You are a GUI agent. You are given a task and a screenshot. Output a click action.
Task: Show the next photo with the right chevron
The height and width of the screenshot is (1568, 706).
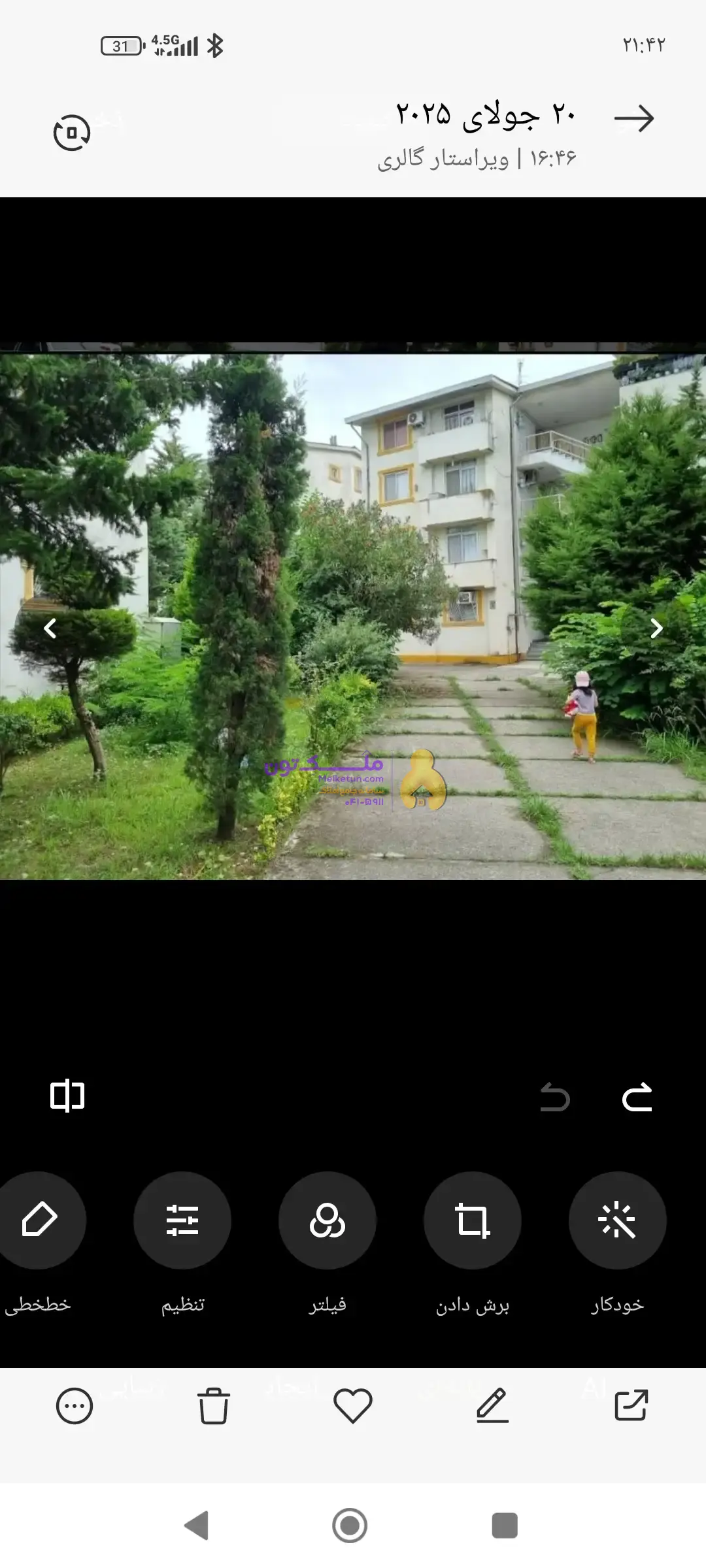click(x=656, y=629)
